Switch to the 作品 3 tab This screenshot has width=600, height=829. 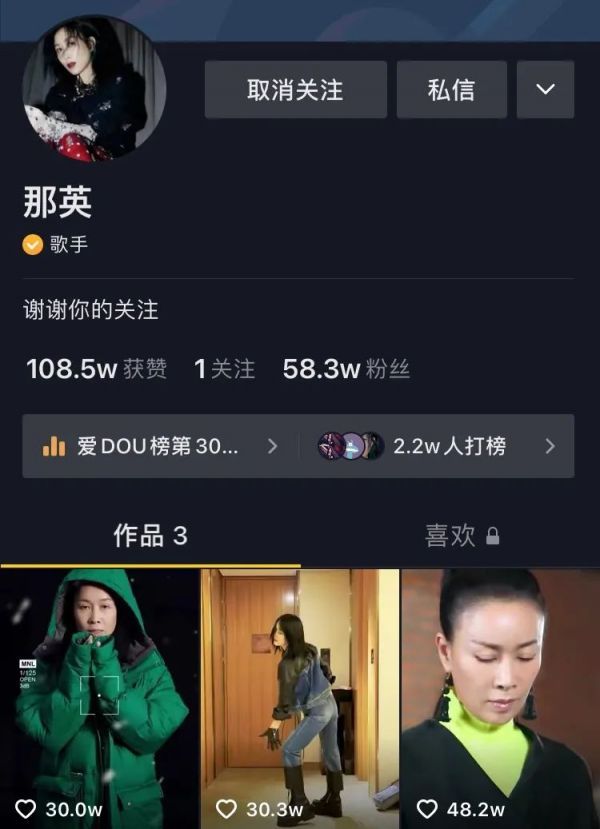[150, 536]
